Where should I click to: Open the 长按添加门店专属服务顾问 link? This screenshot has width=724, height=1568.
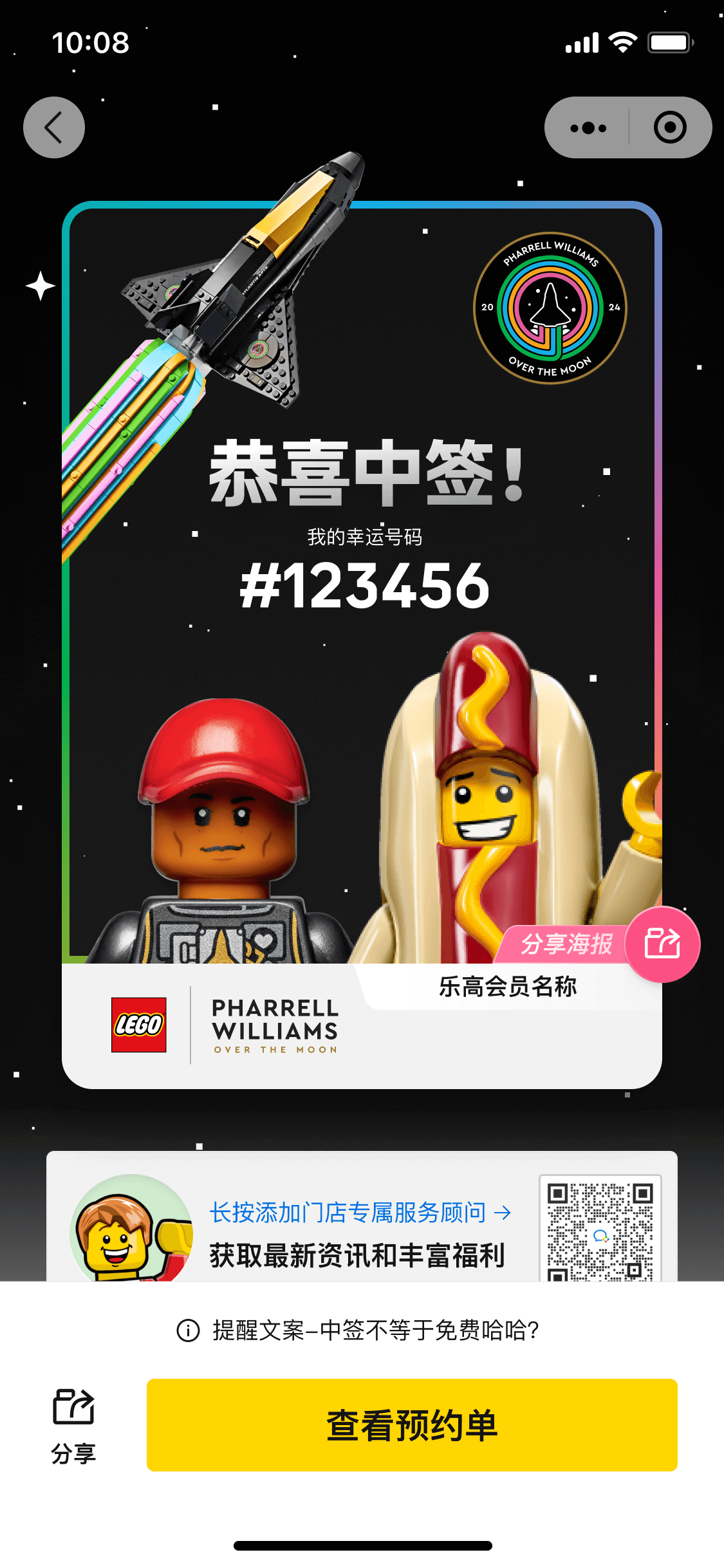360,1213
